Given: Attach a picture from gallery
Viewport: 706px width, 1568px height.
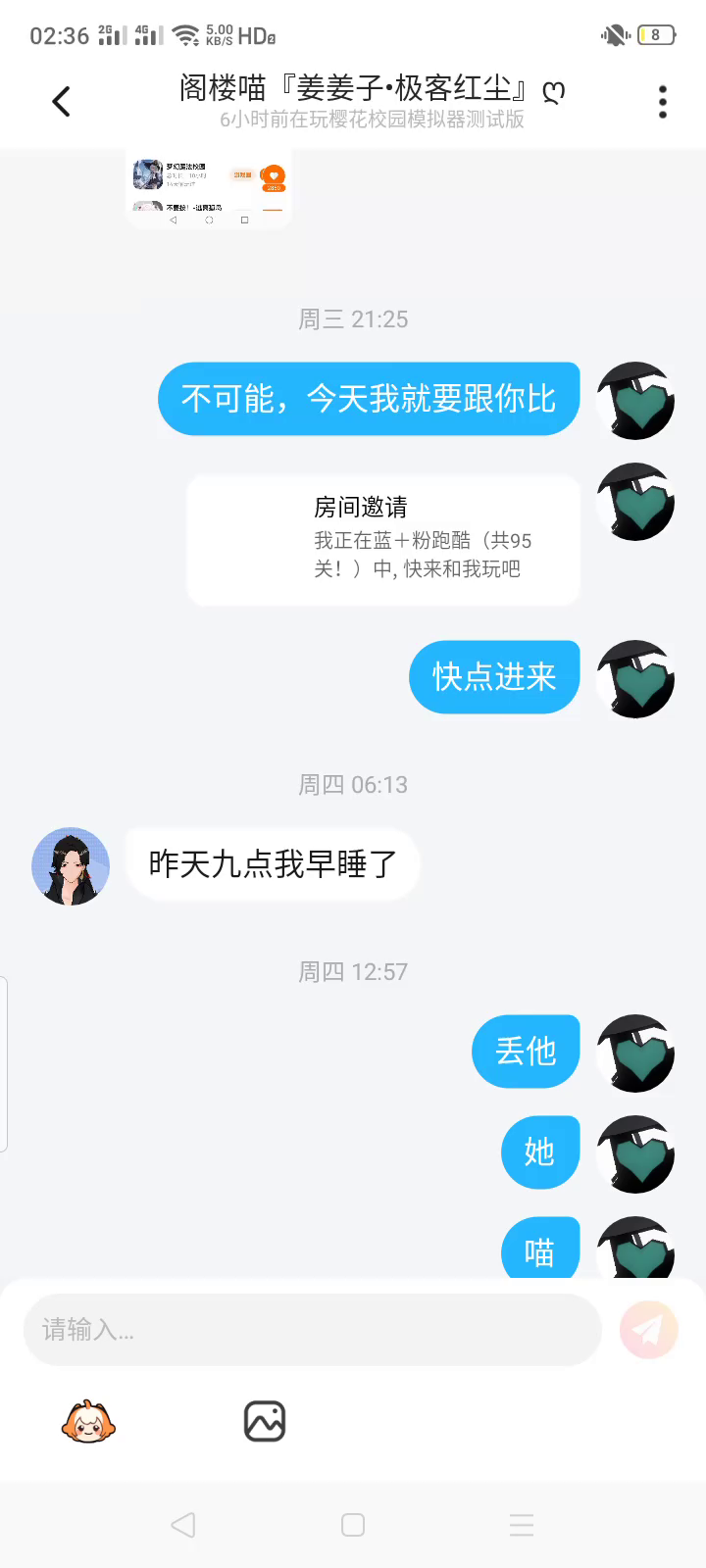Looking at the screenshot, I should 264,1422.
